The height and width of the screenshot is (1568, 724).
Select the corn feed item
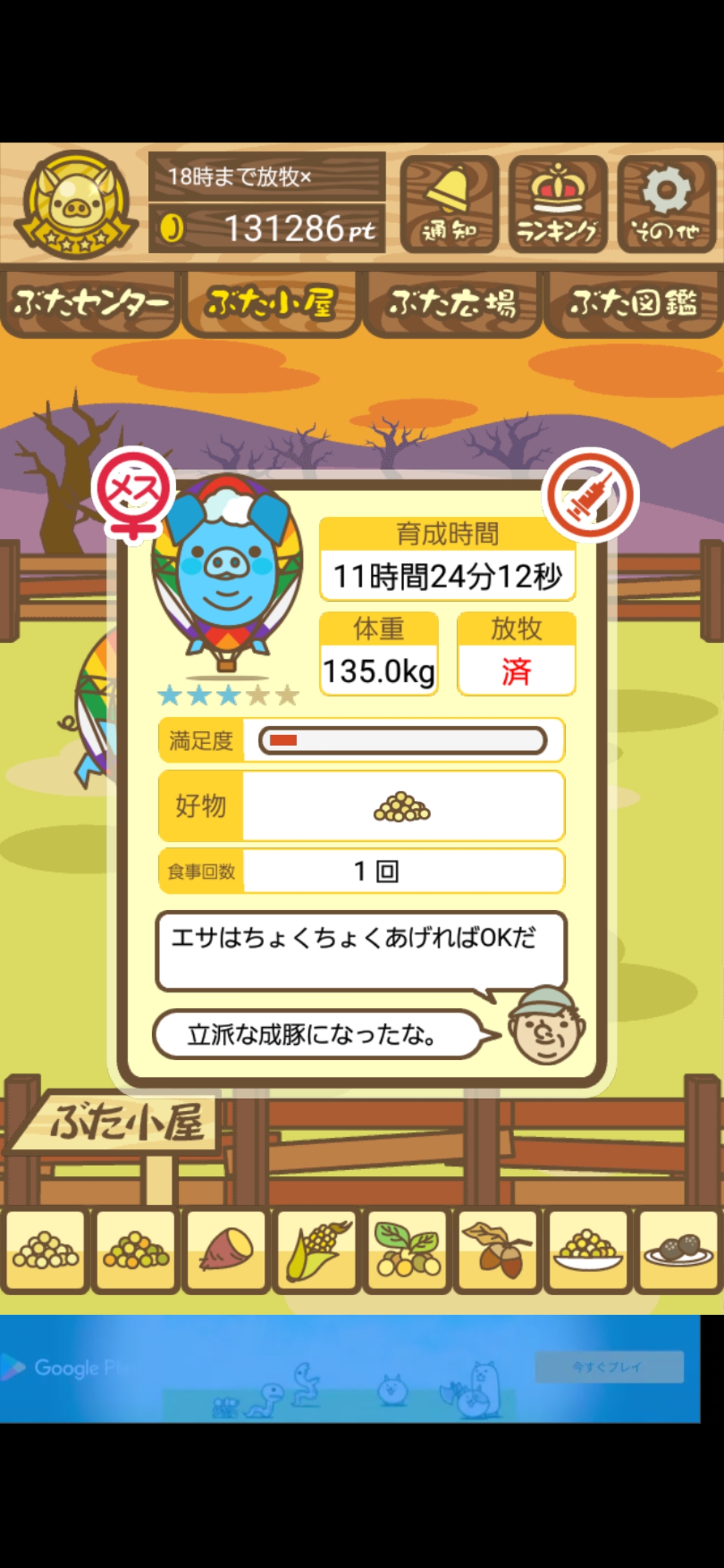point(317,1251)
